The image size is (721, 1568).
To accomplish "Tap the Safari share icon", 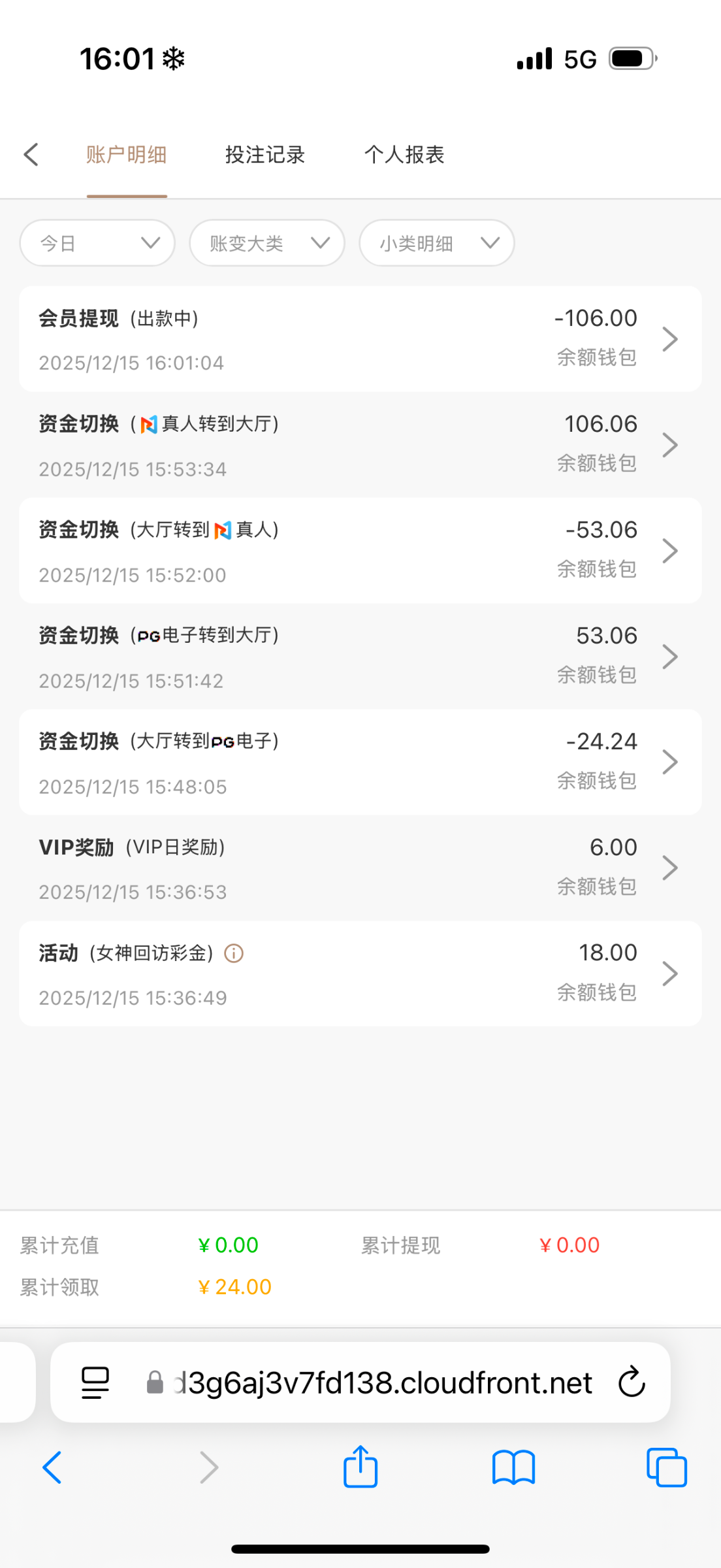I will pyautogui.click(x=360, y=1467).
